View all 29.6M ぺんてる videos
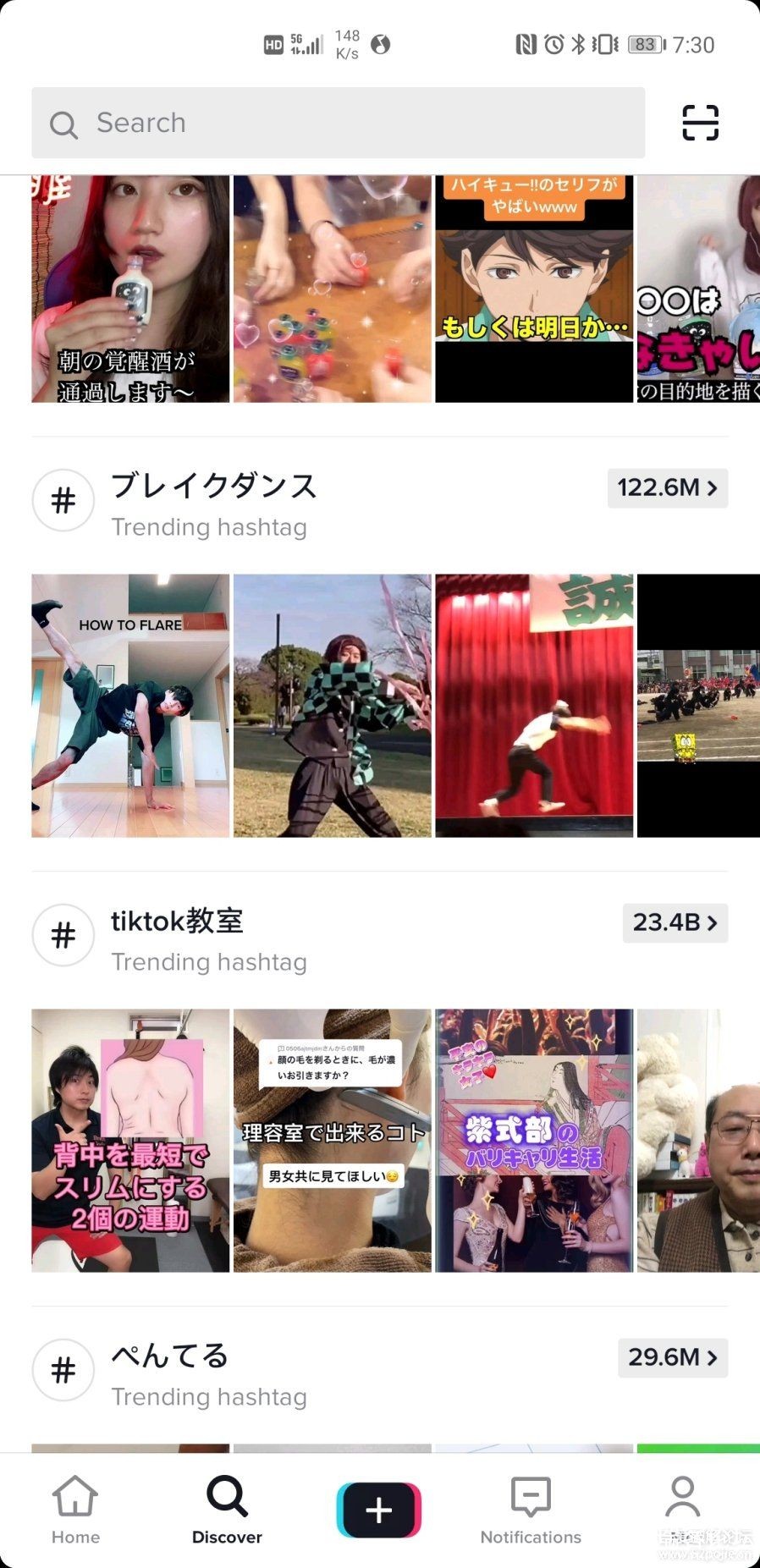The height and width of the screenshot is (1568, 760). (x=672, y=1358)
